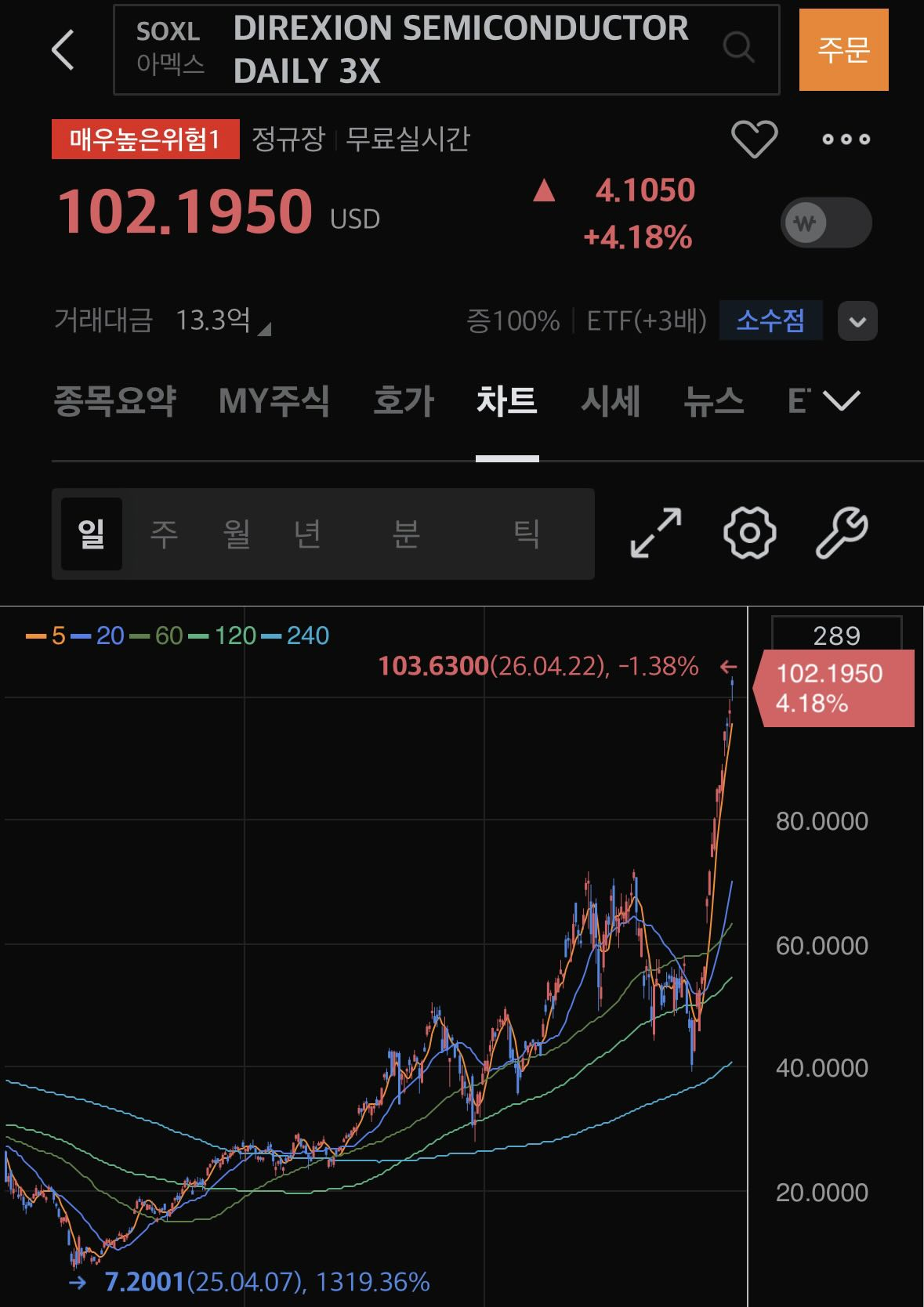Go back with the top-left arrow
Image resolution: width=924 pixels, height=1307 pixels.
(x=63, y=50)
